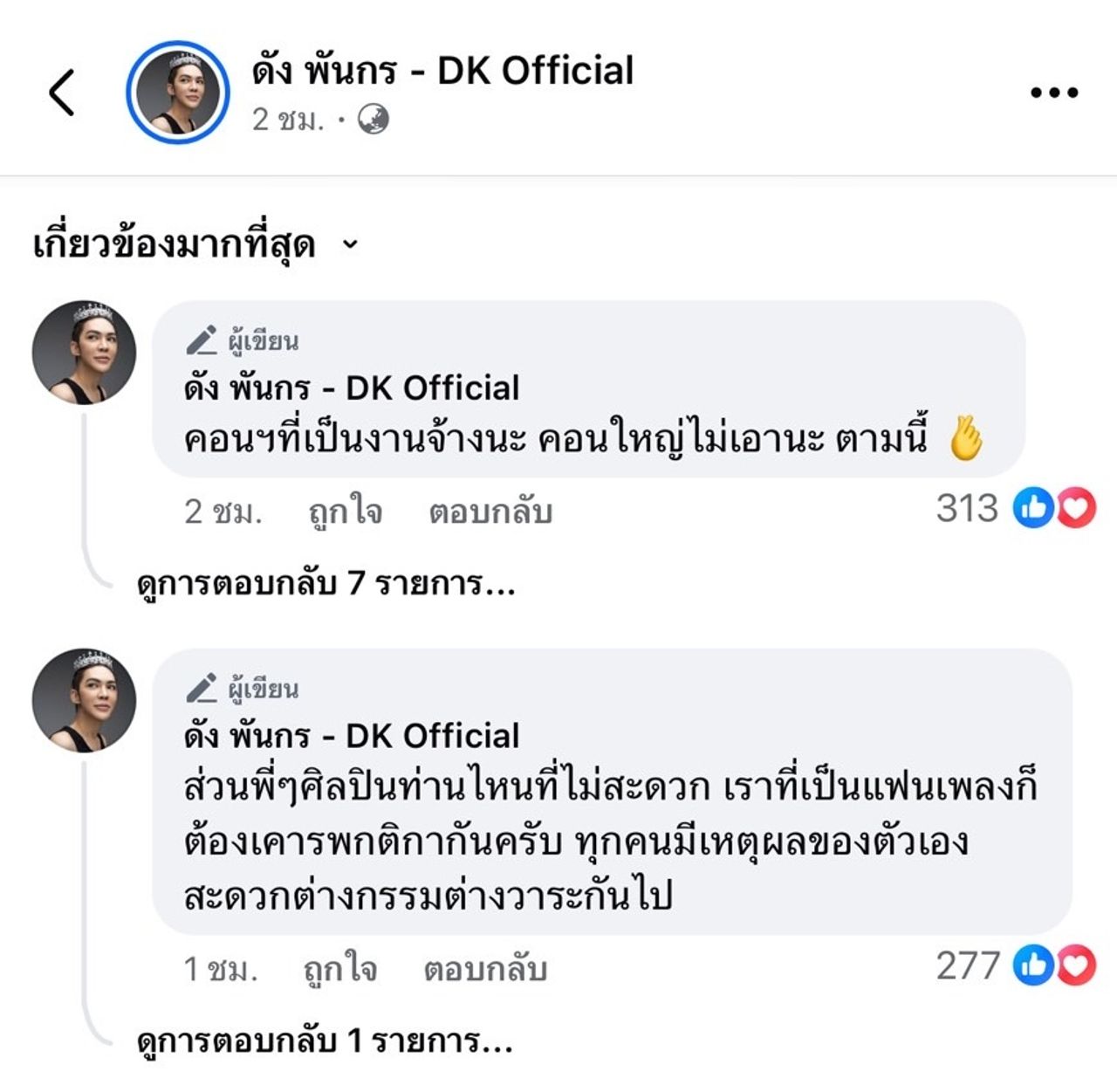Expand ดูการตอบกลับ 7 รายการ
This screenshot has width=1117, height=1092.
(326, 583)
